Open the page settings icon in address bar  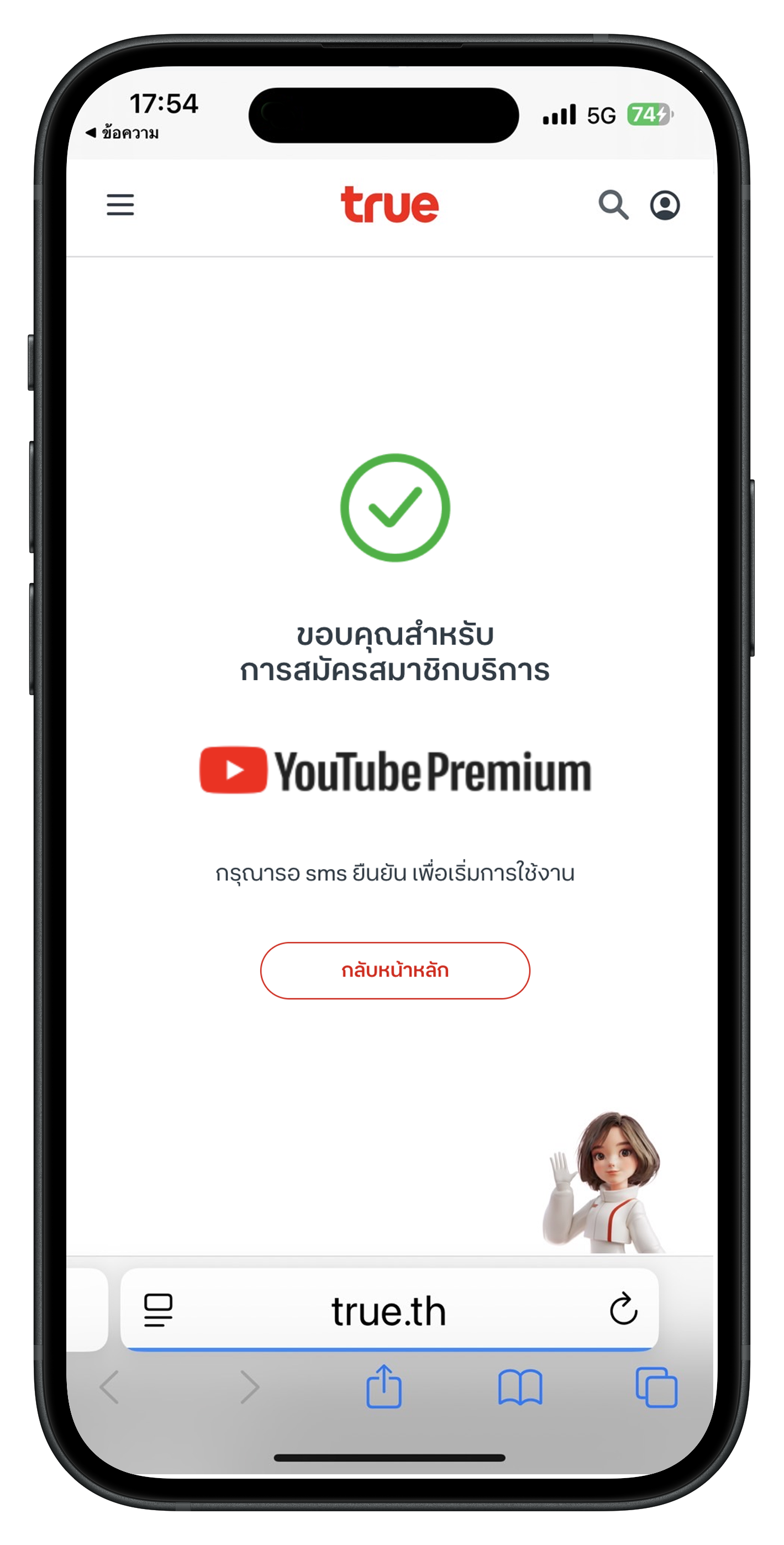[159, 1310]
